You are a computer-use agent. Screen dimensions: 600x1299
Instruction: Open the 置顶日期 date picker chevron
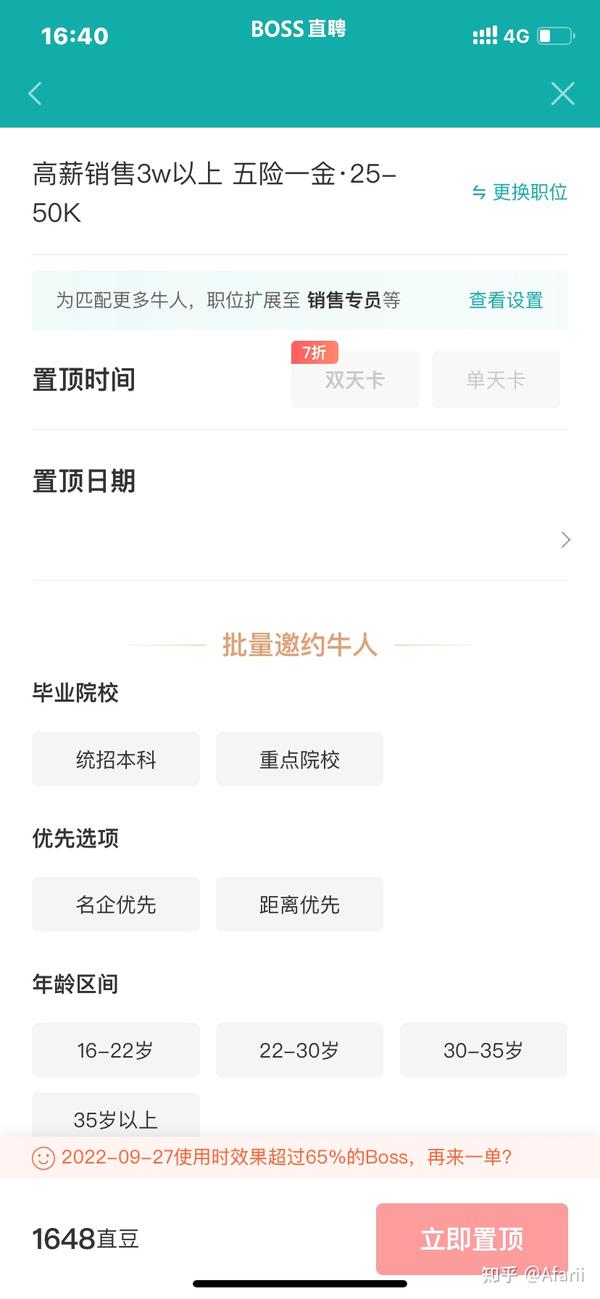(x=565, y=540)
